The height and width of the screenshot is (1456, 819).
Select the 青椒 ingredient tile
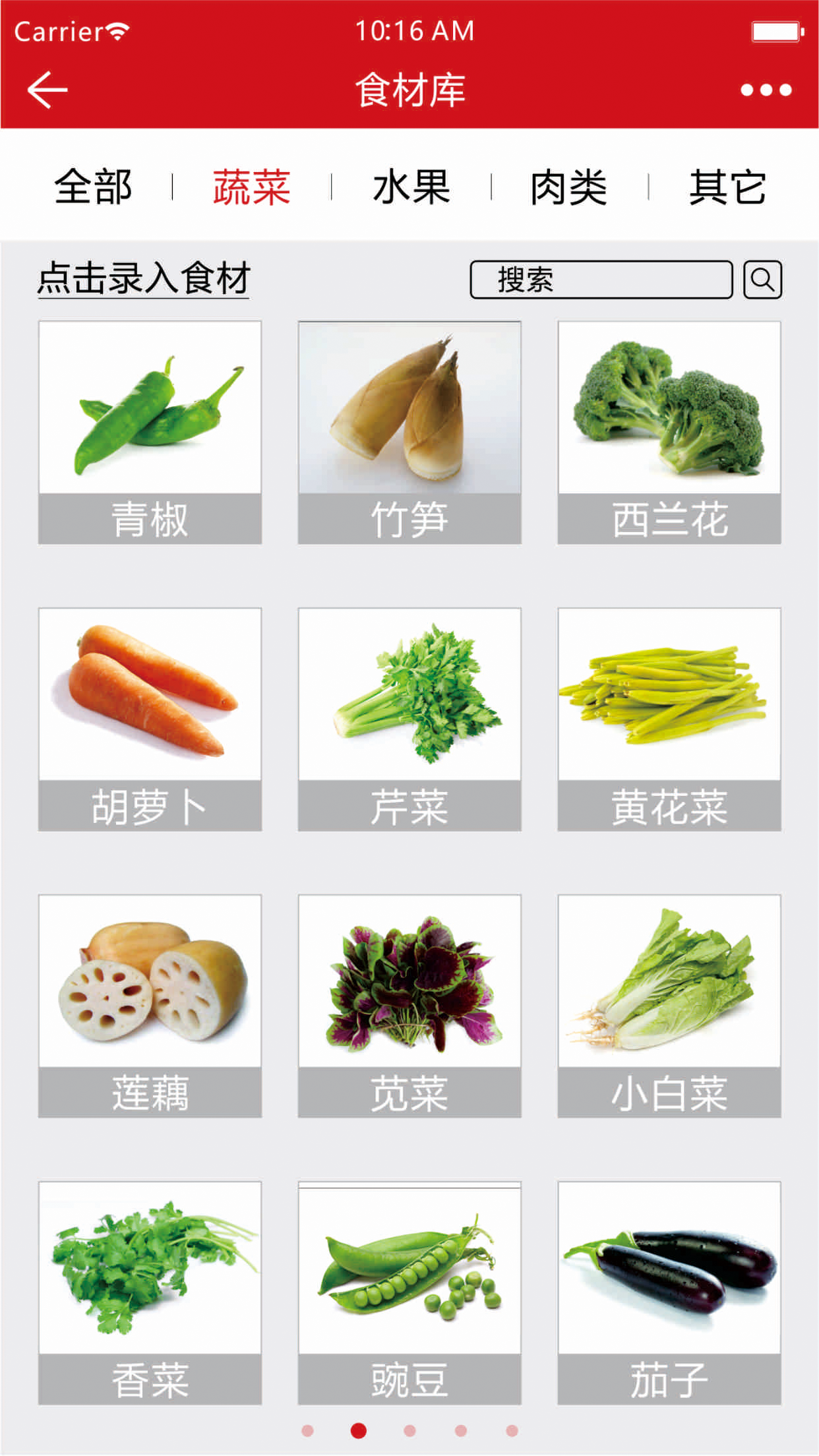pyautogui.click(x=150, y=432)
